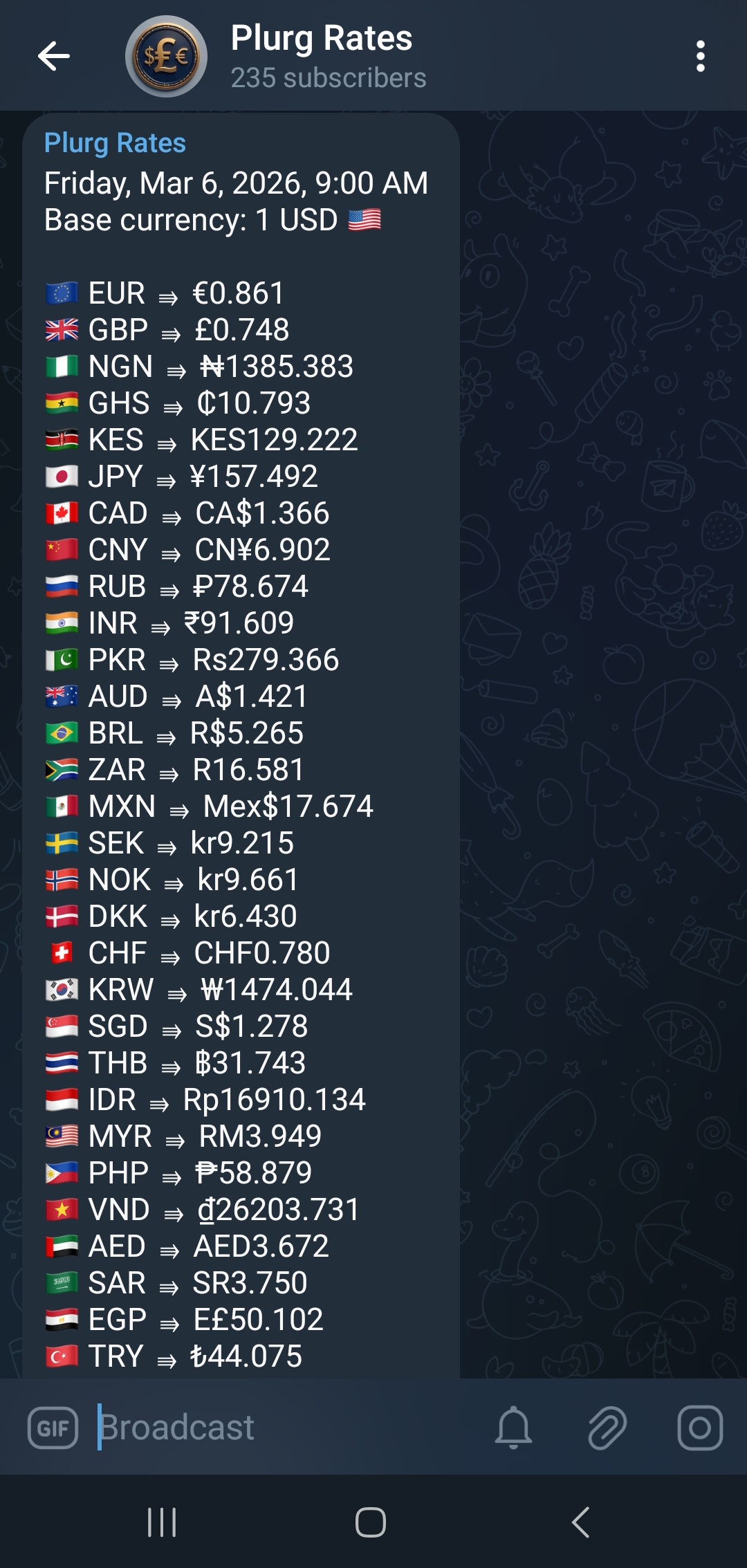Attach a file with paperclip icon
Screen dimensions: 747x1568
607,1428
